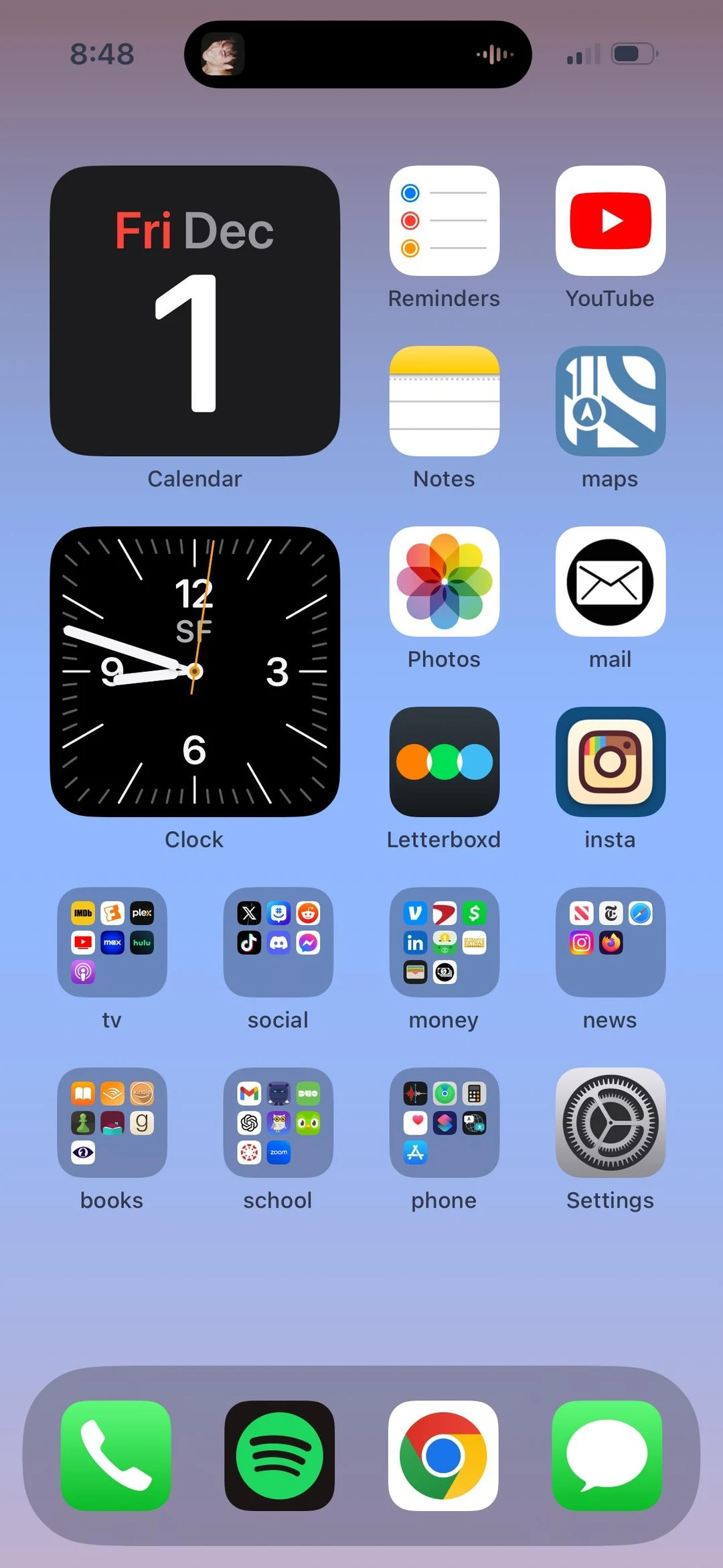Viewport: 723px width, 1568px height.
Task: Launch Google Chrome from the dock
Action: pos(444,1457)
